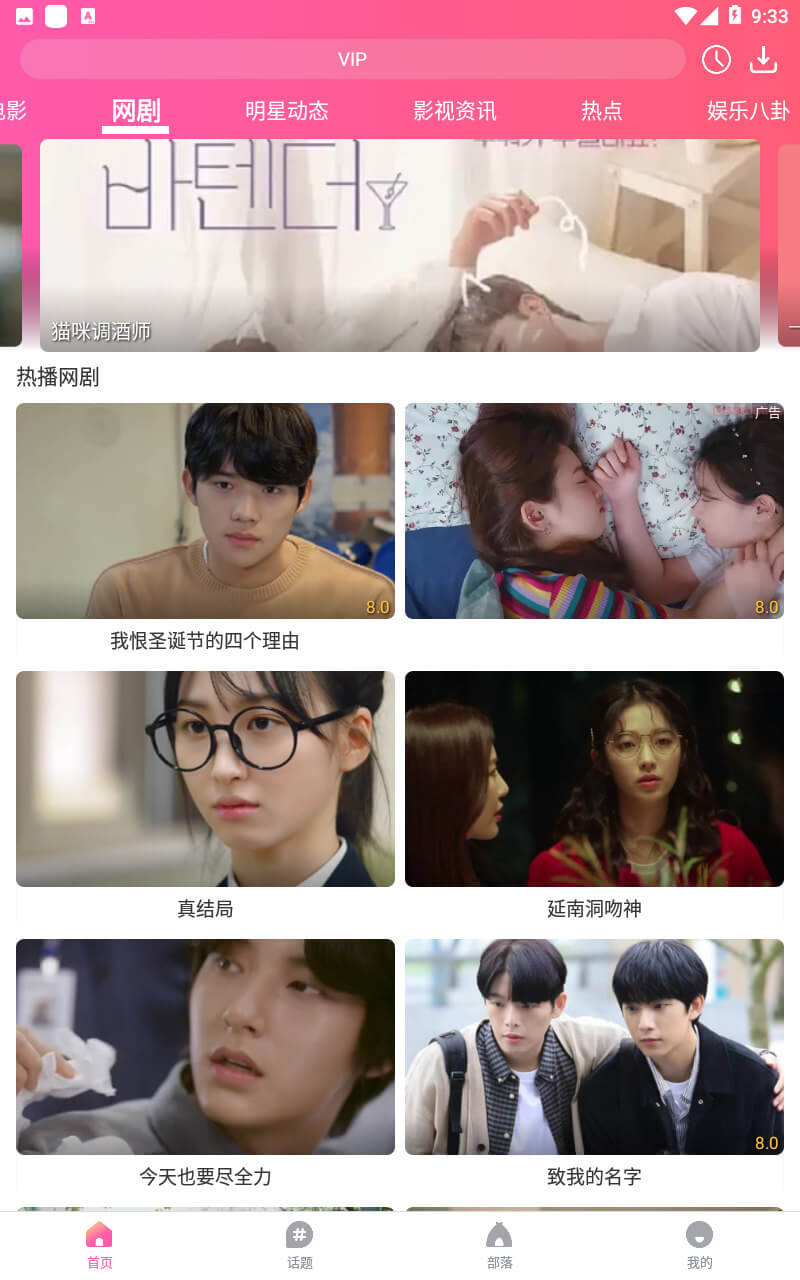The image size is (800, 1280).
Task: Open watch history clock icon
Action: (716, 59)
